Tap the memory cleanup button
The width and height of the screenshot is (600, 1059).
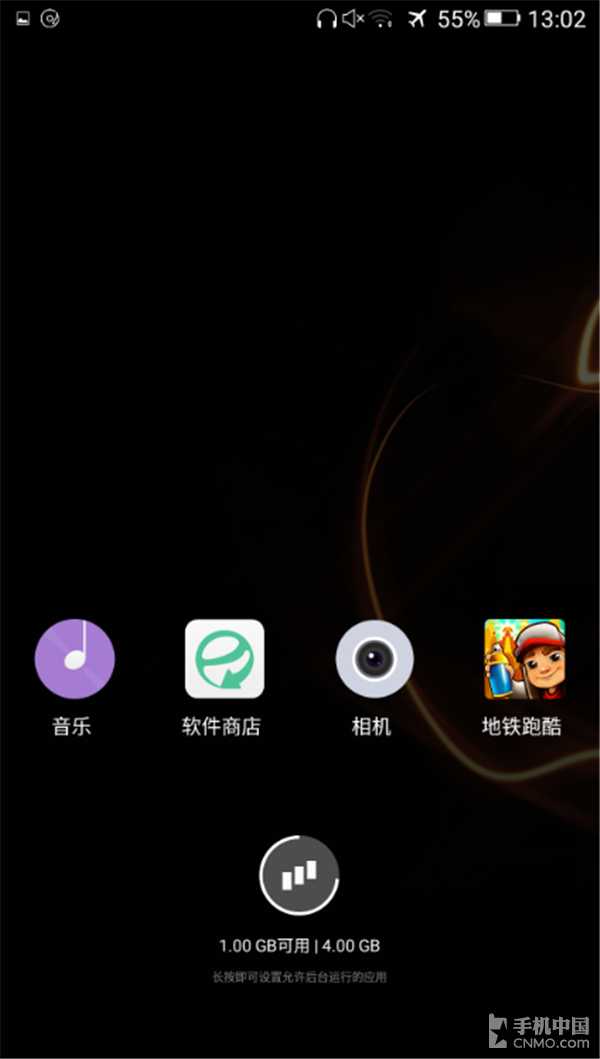300,876
